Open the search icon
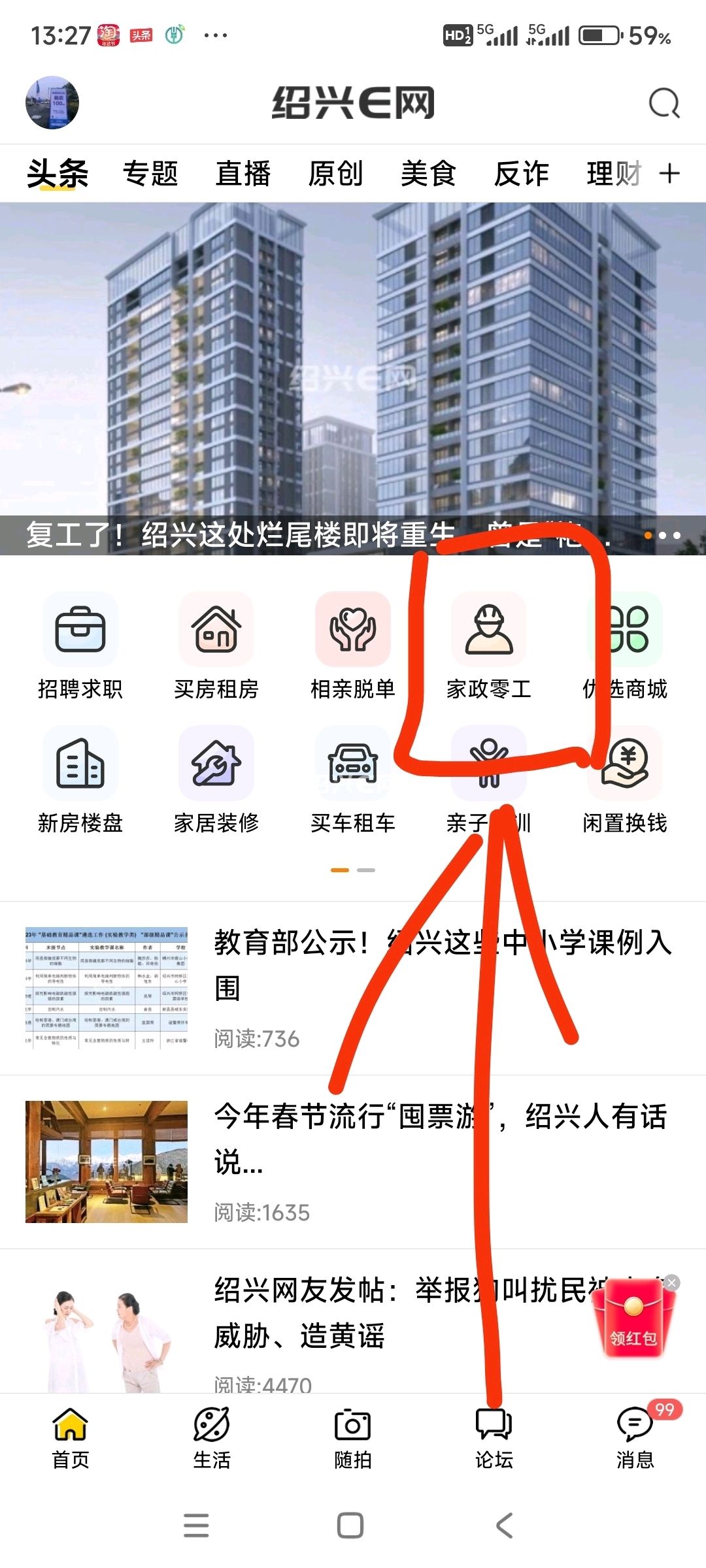The width and height of the screenshot is (706, 1568). (x=664, y=103)
